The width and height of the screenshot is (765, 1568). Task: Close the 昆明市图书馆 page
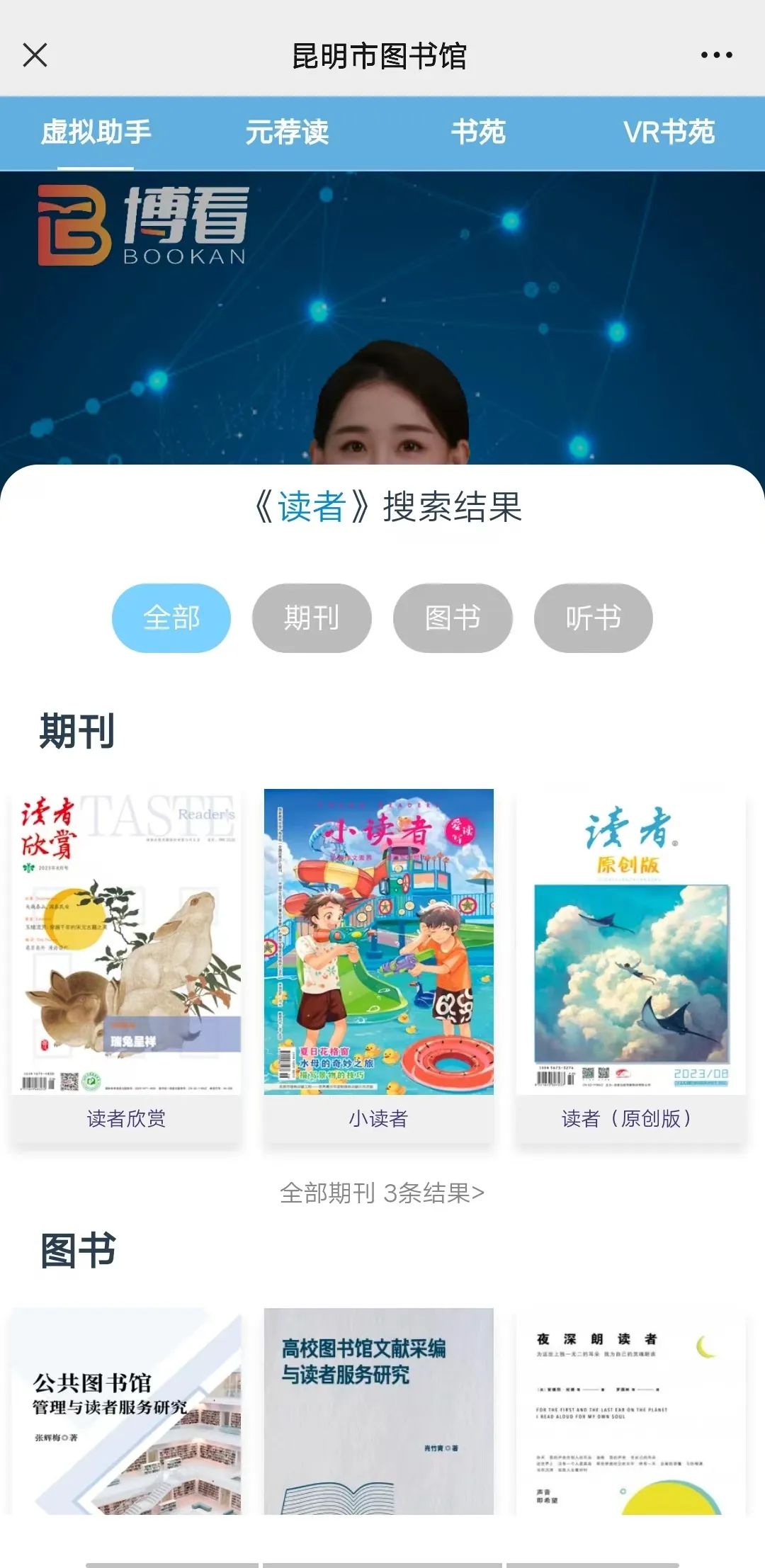point(35,55)
